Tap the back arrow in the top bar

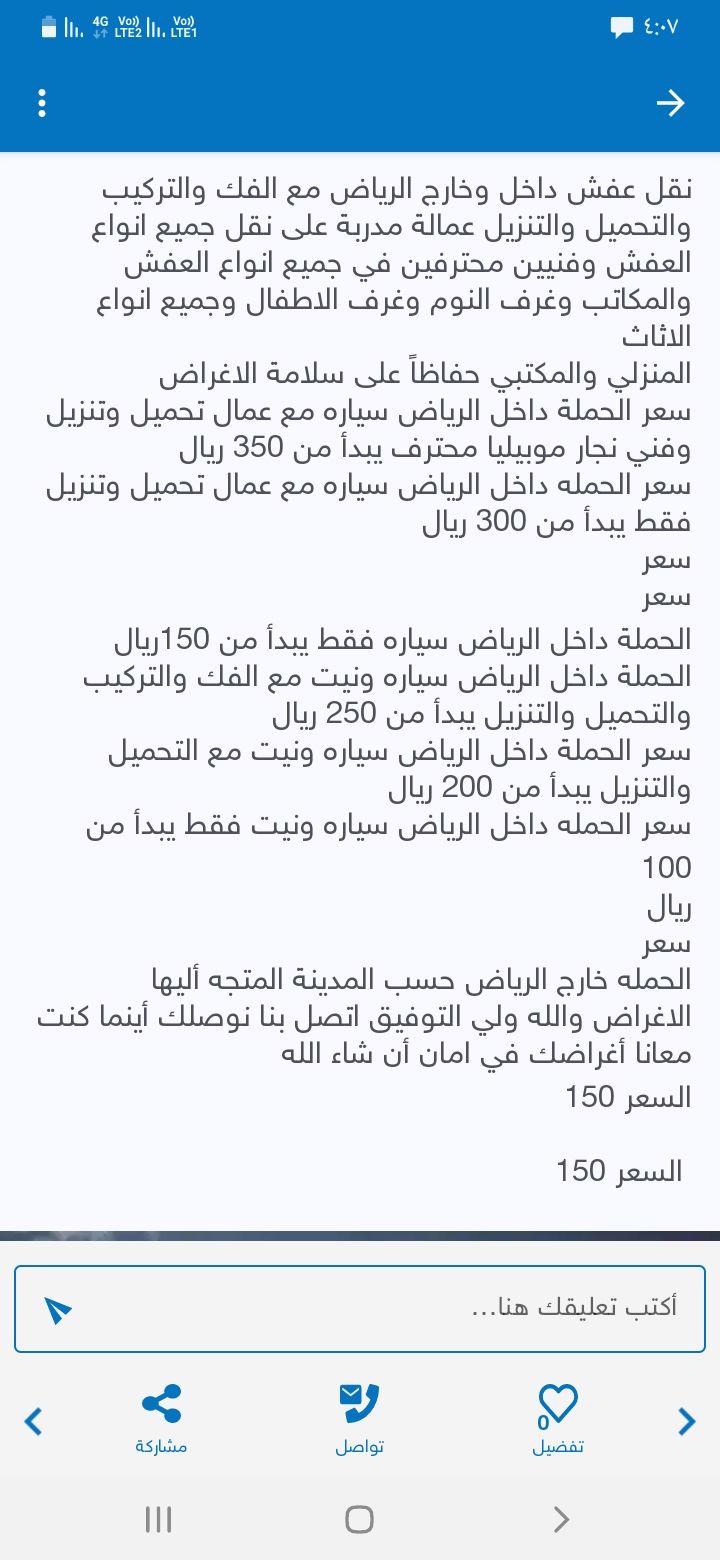pyautogui.click(x=673, y=103)
